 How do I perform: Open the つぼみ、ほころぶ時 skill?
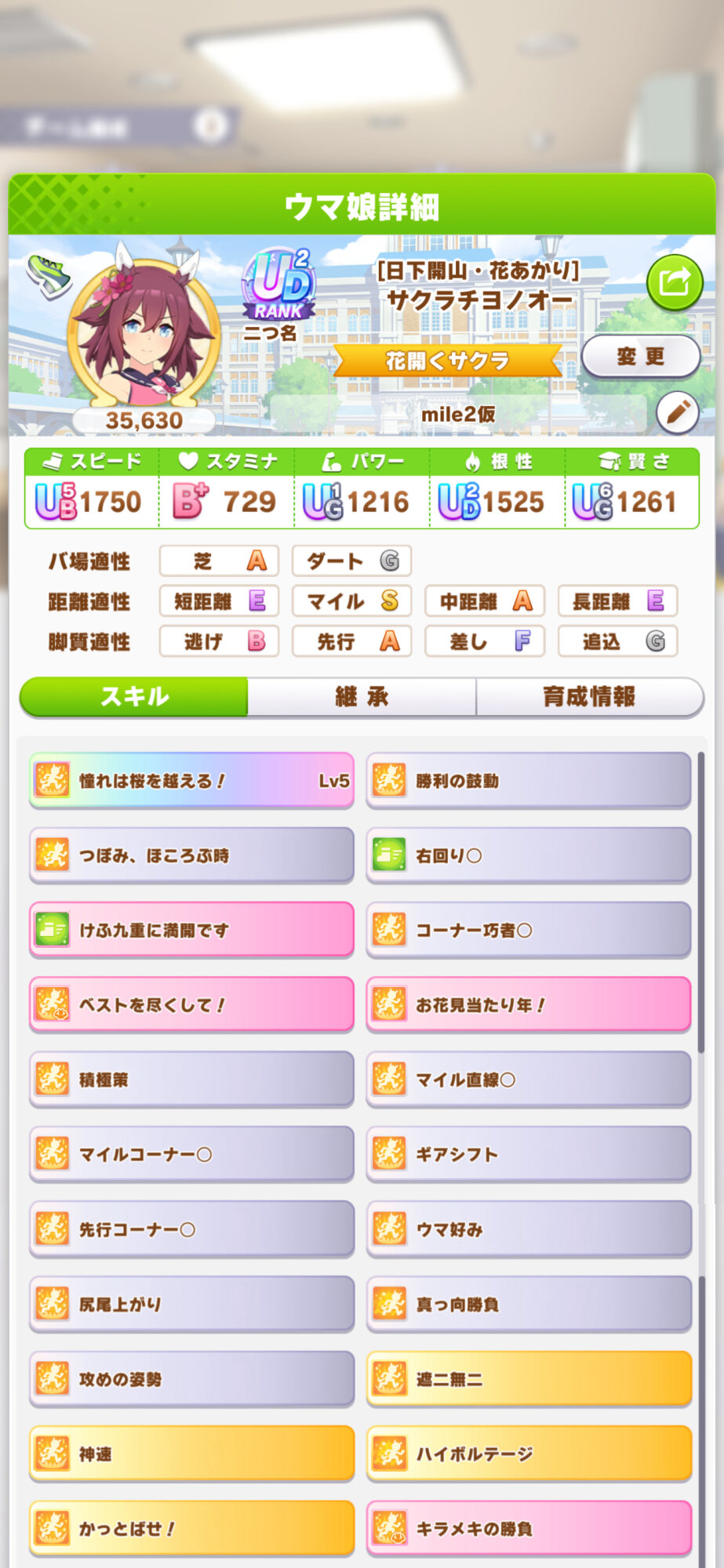coord(191,855)
